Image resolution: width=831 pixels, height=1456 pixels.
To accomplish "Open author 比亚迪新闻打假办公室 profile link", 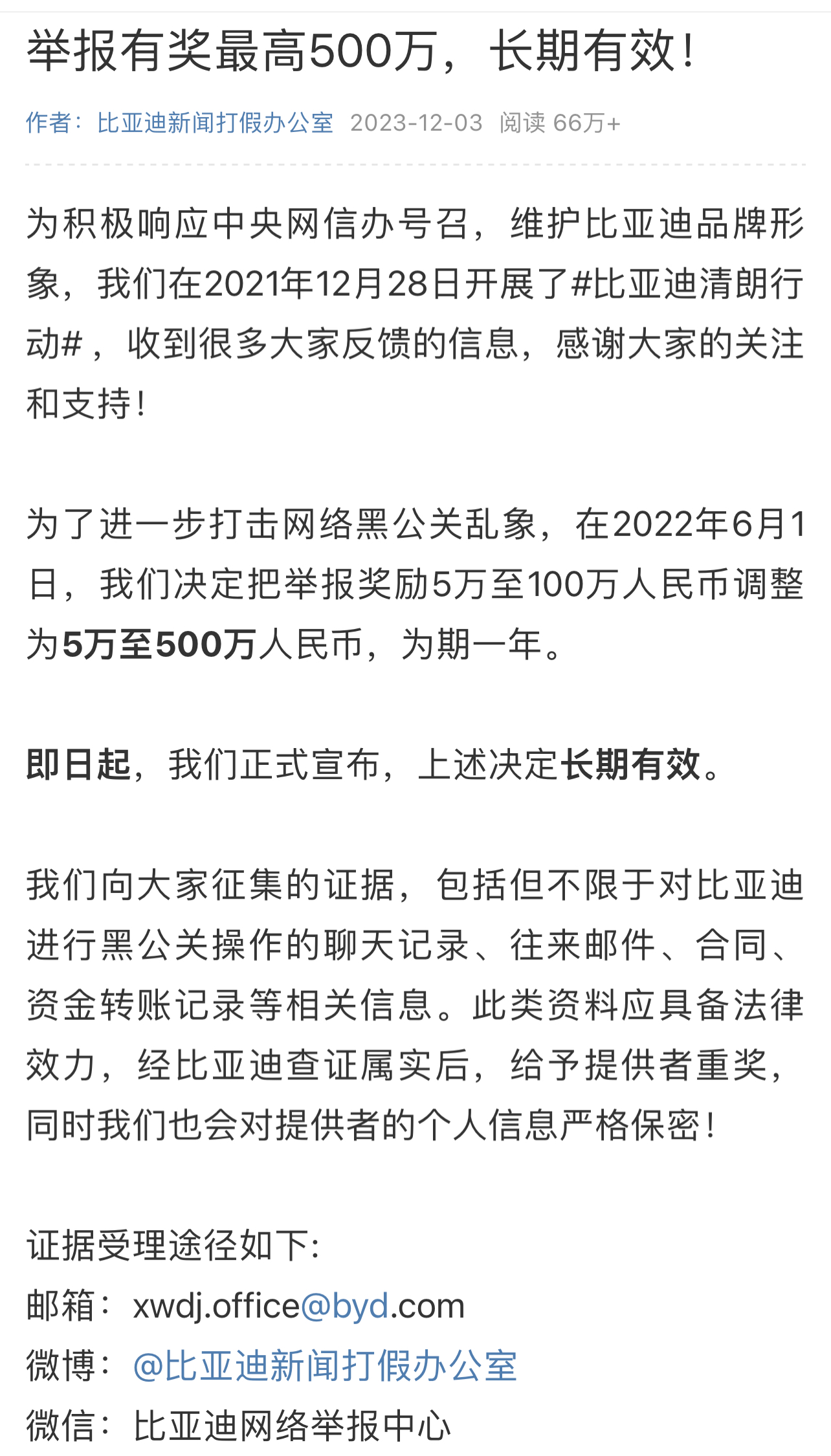I will tap(214, 123).
